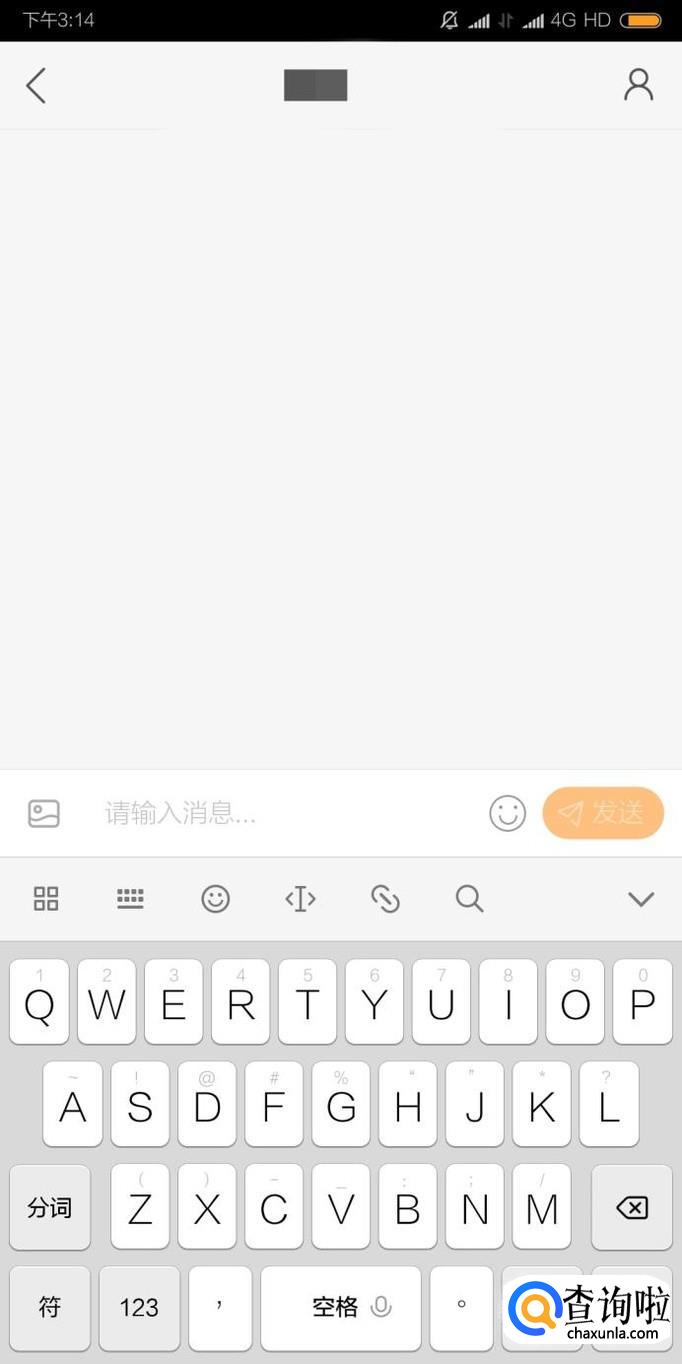
Task: Switch keyboard layout from the keyboard toolbar
Action: pyautogui.click(x=131, y=899)
